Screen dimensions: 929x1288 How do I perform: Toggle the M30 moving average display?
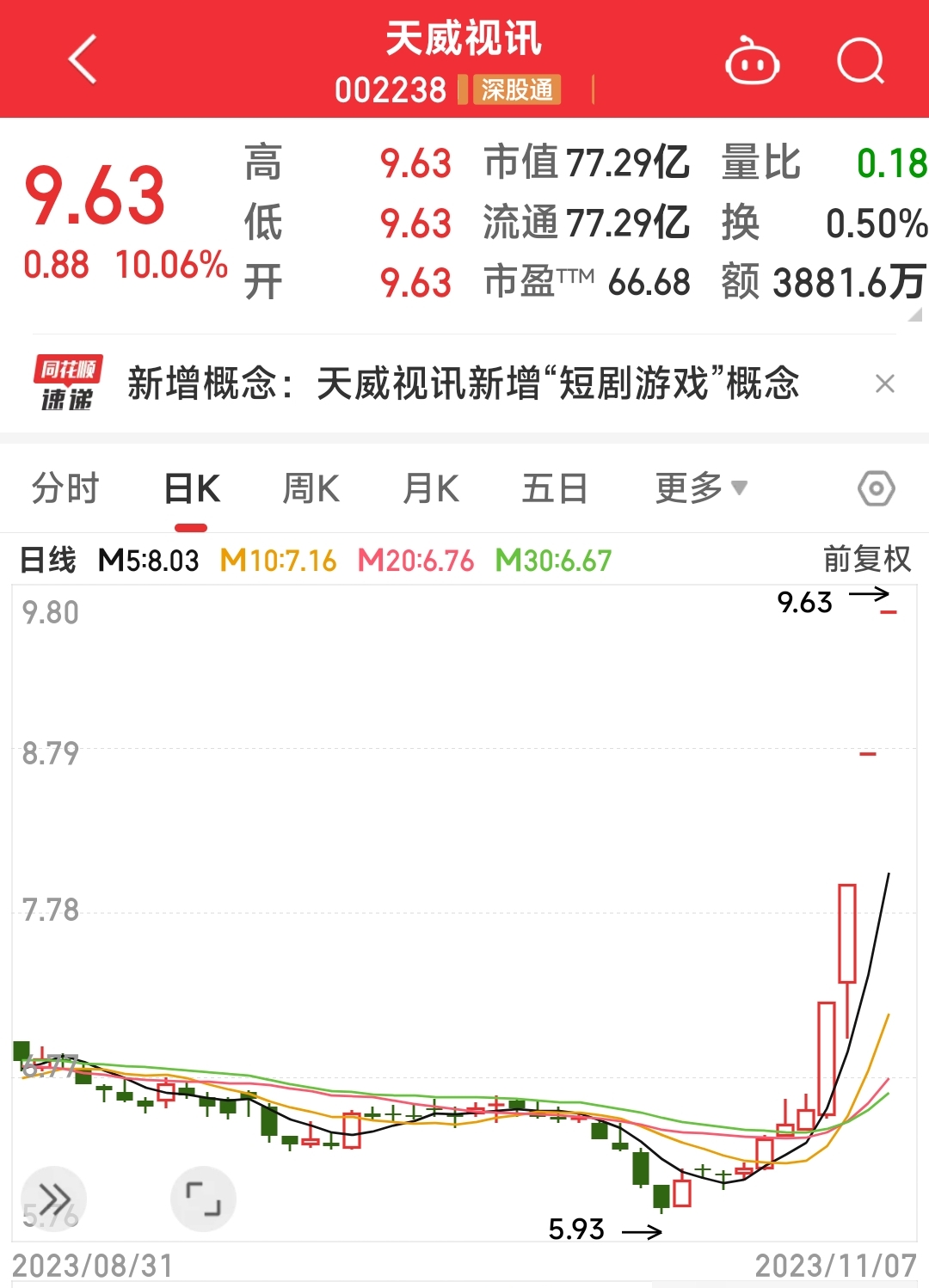tap(552, 560)
